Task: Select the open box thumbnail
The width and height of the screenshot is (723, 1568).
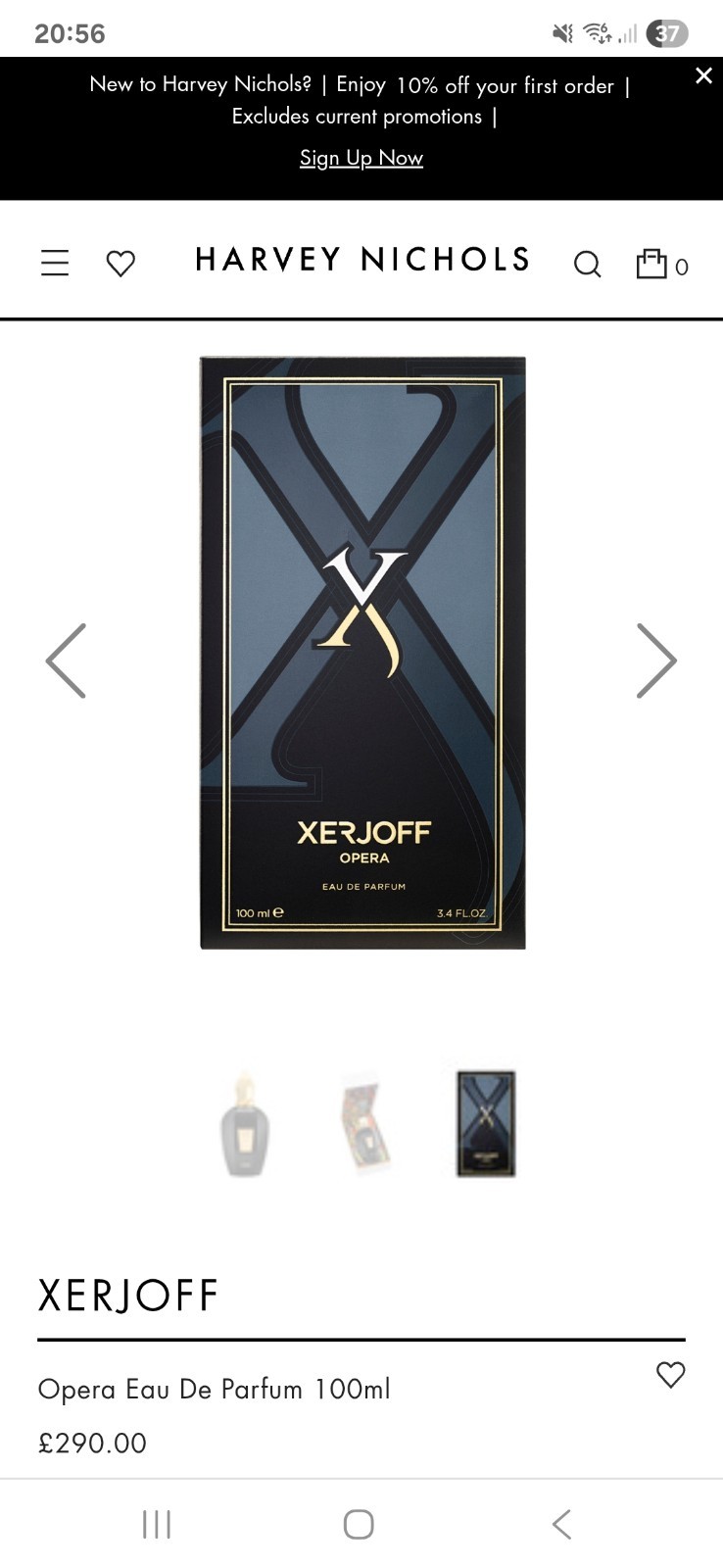Action: click(x=365, y=1124)
